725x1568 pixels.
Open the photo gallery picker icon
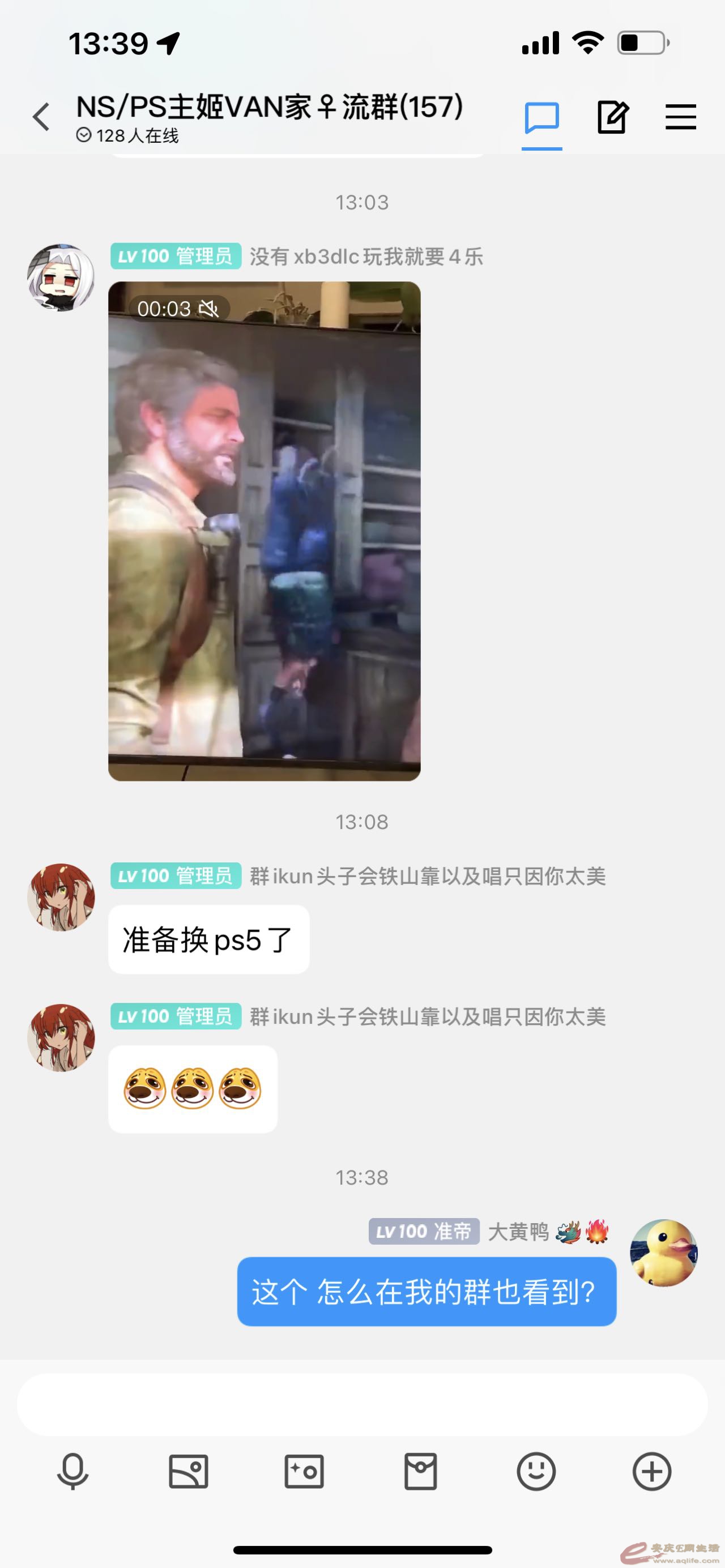point(188,1472)
